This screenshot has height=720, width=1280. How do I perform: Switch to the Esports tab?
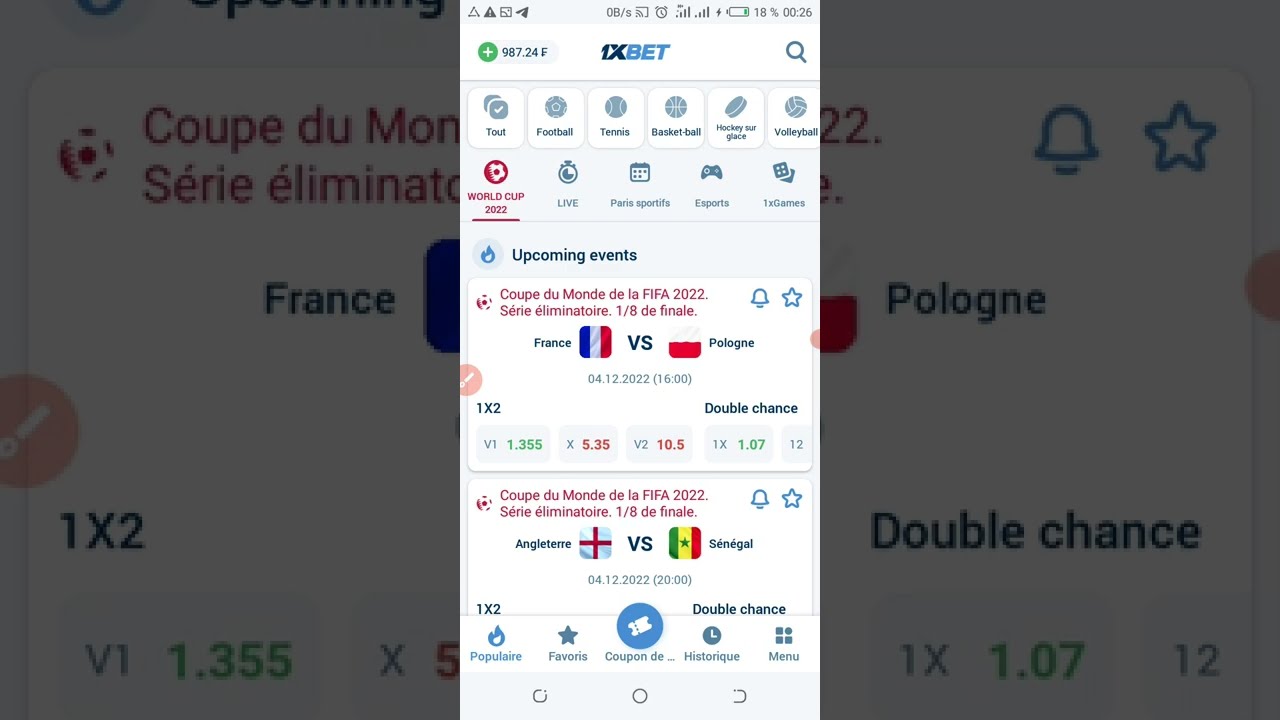[x=711, y=185]
